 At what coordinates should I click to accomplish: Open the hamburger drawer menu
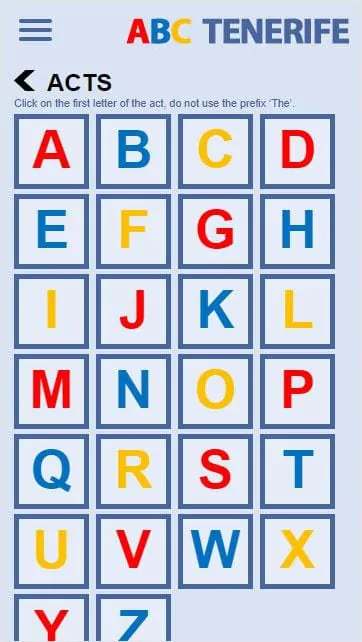coord(35,30)
